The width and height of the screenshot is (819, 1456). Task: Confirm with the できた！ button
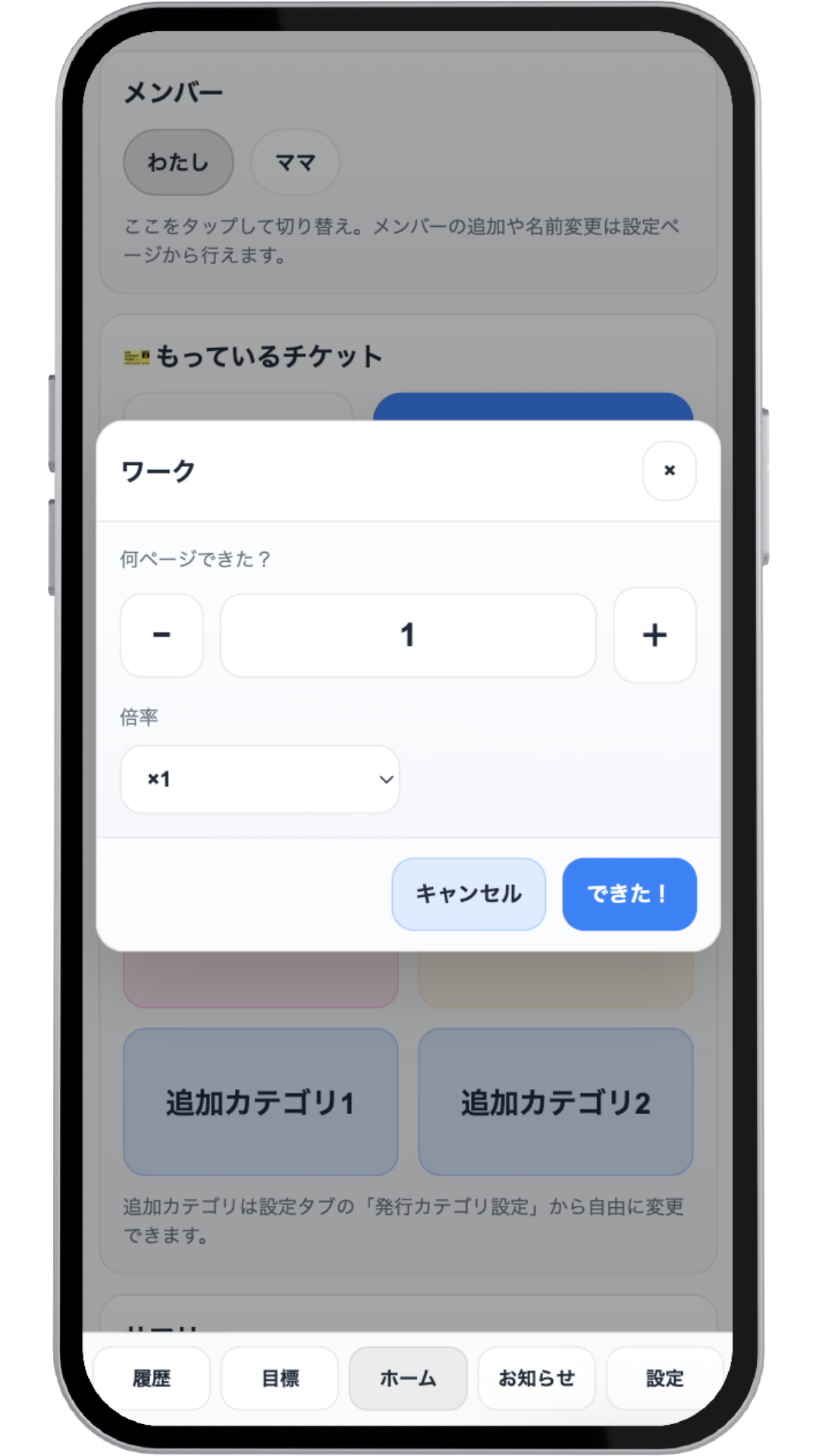[x=629, y=894]
